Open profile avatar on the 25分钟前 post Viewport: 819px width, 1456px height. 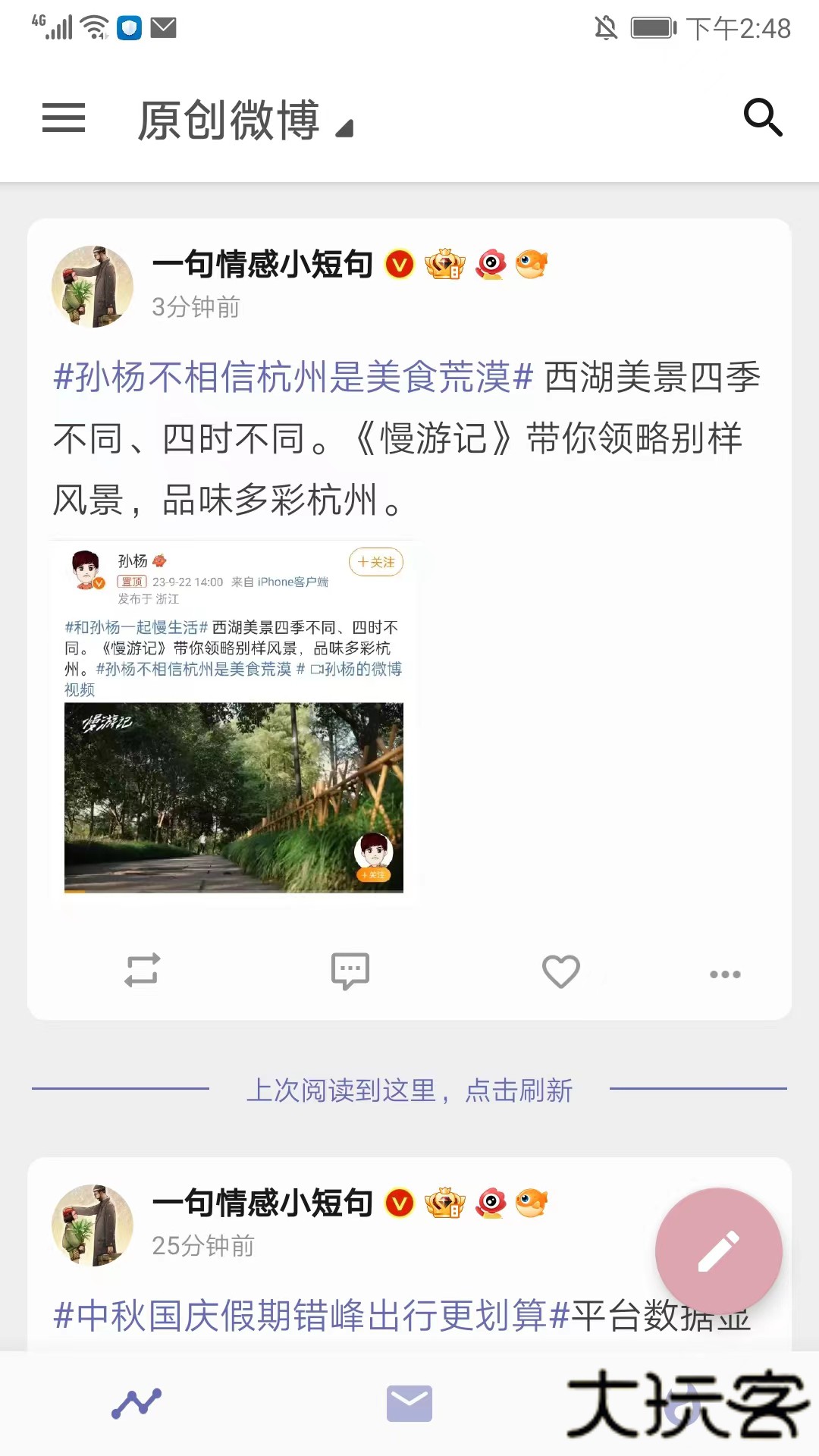tap(92, 1225)
